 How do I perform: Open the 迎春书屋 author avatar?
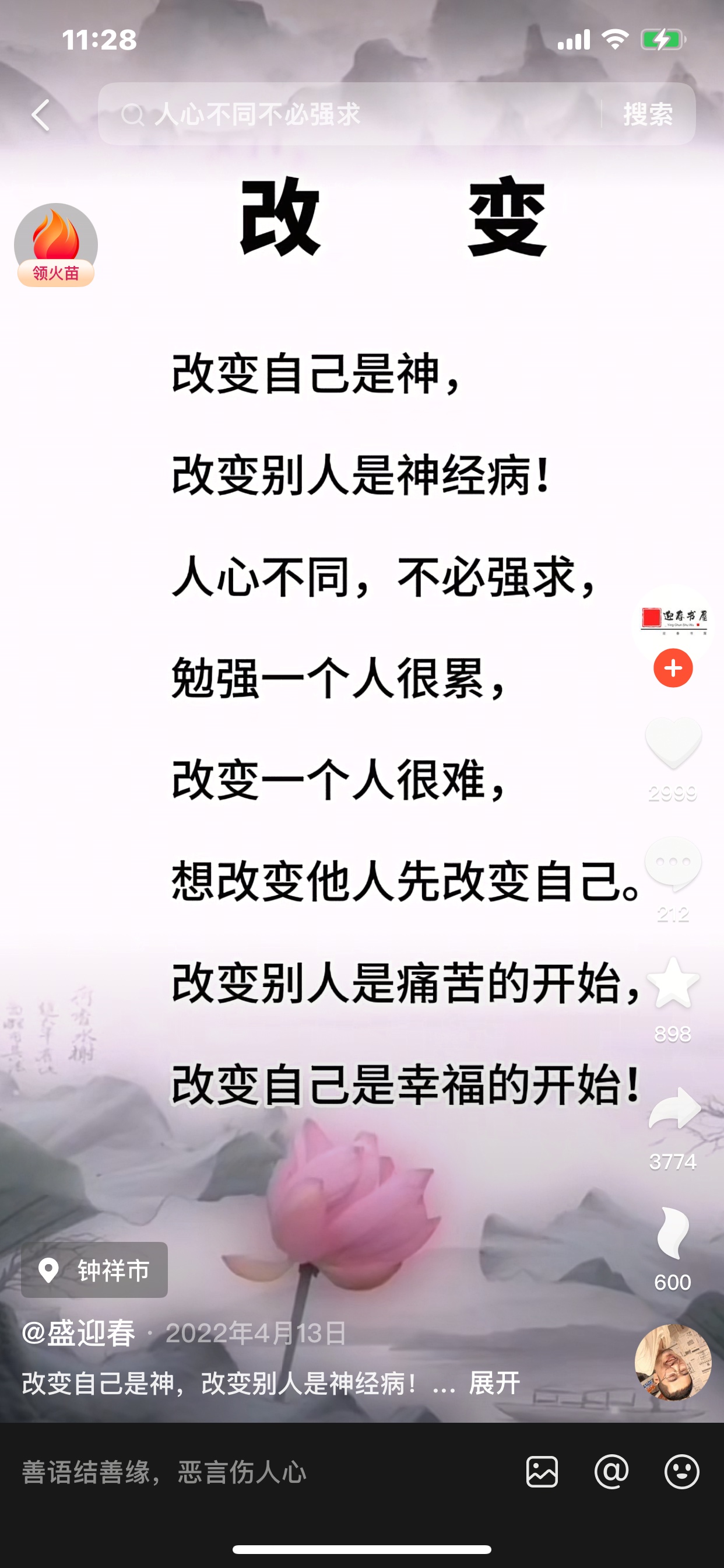pos(673,618)
